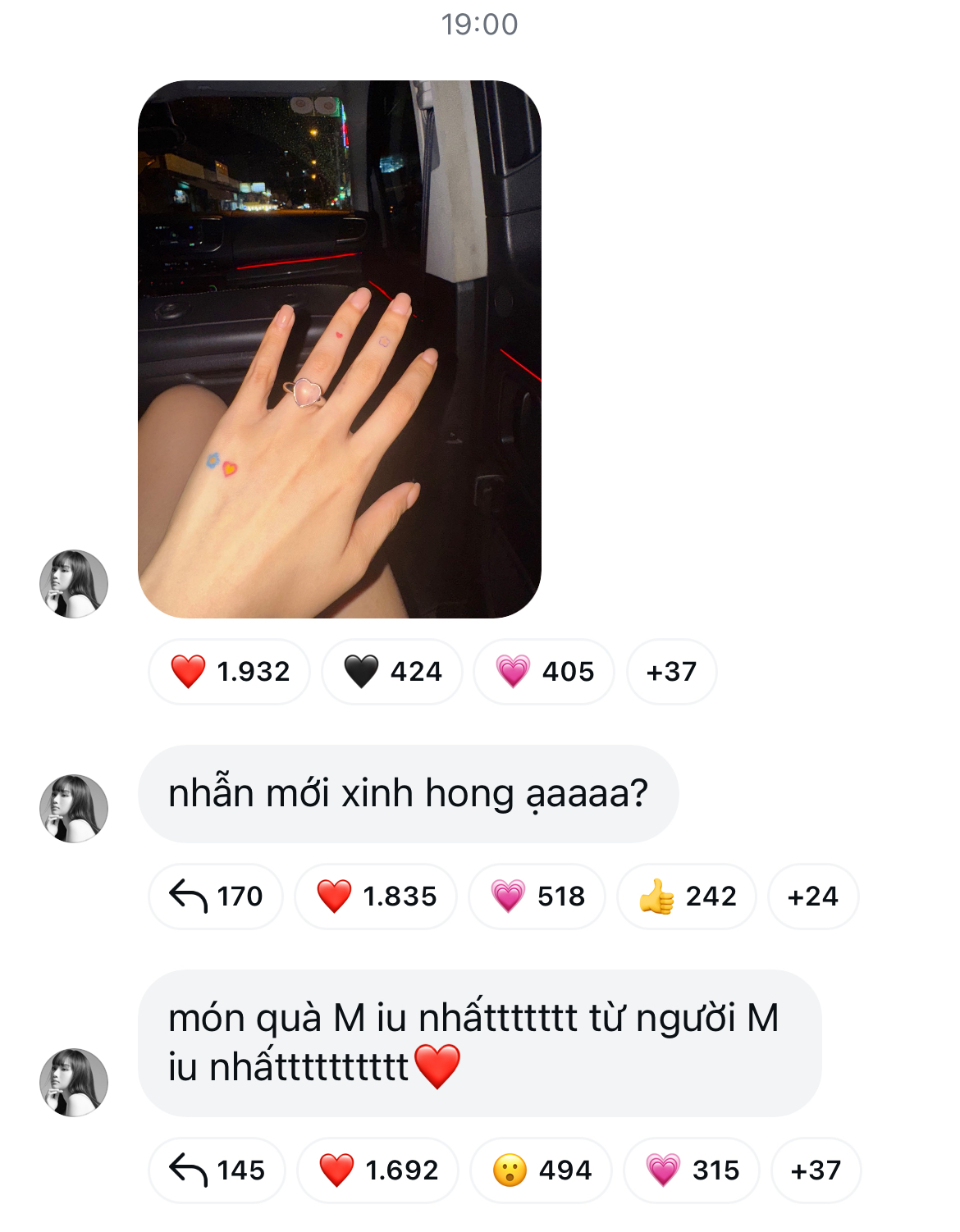Select the thumbs up reaction showing 242

point(686,897)
